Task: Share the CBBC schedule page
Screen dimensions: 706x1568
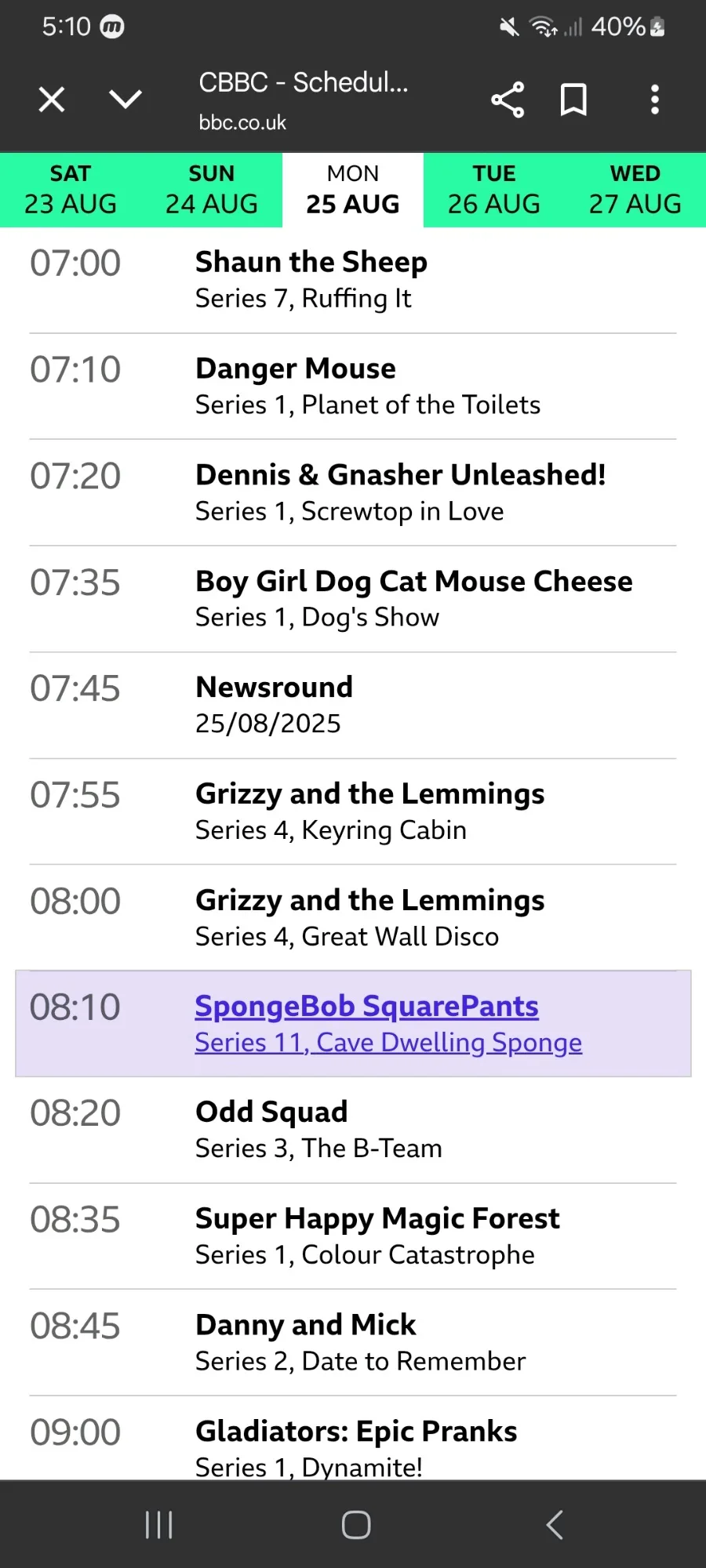Action: click(508, 100)
